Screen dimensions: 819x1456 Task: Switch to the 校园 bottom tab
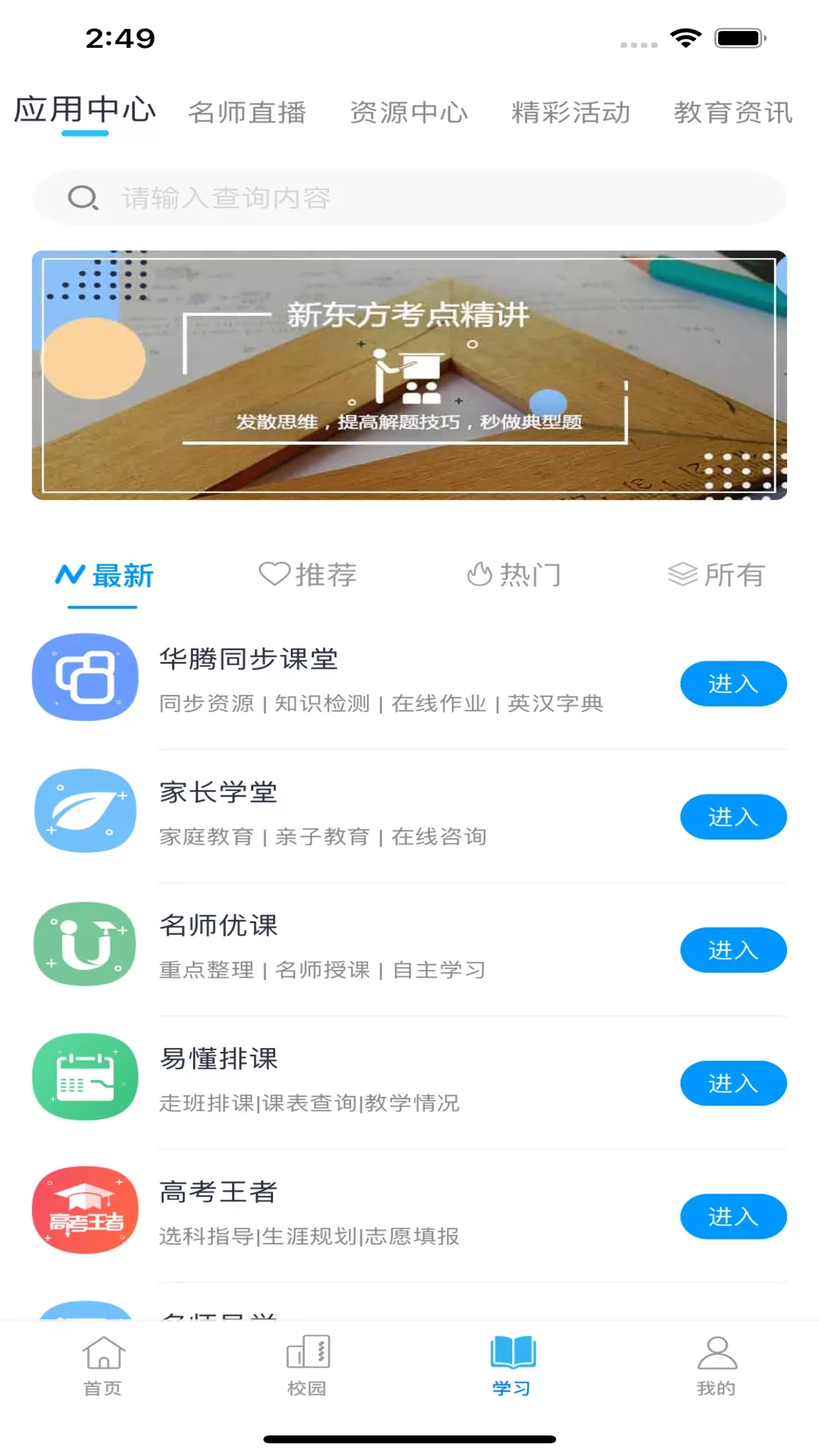[307, 1367]
